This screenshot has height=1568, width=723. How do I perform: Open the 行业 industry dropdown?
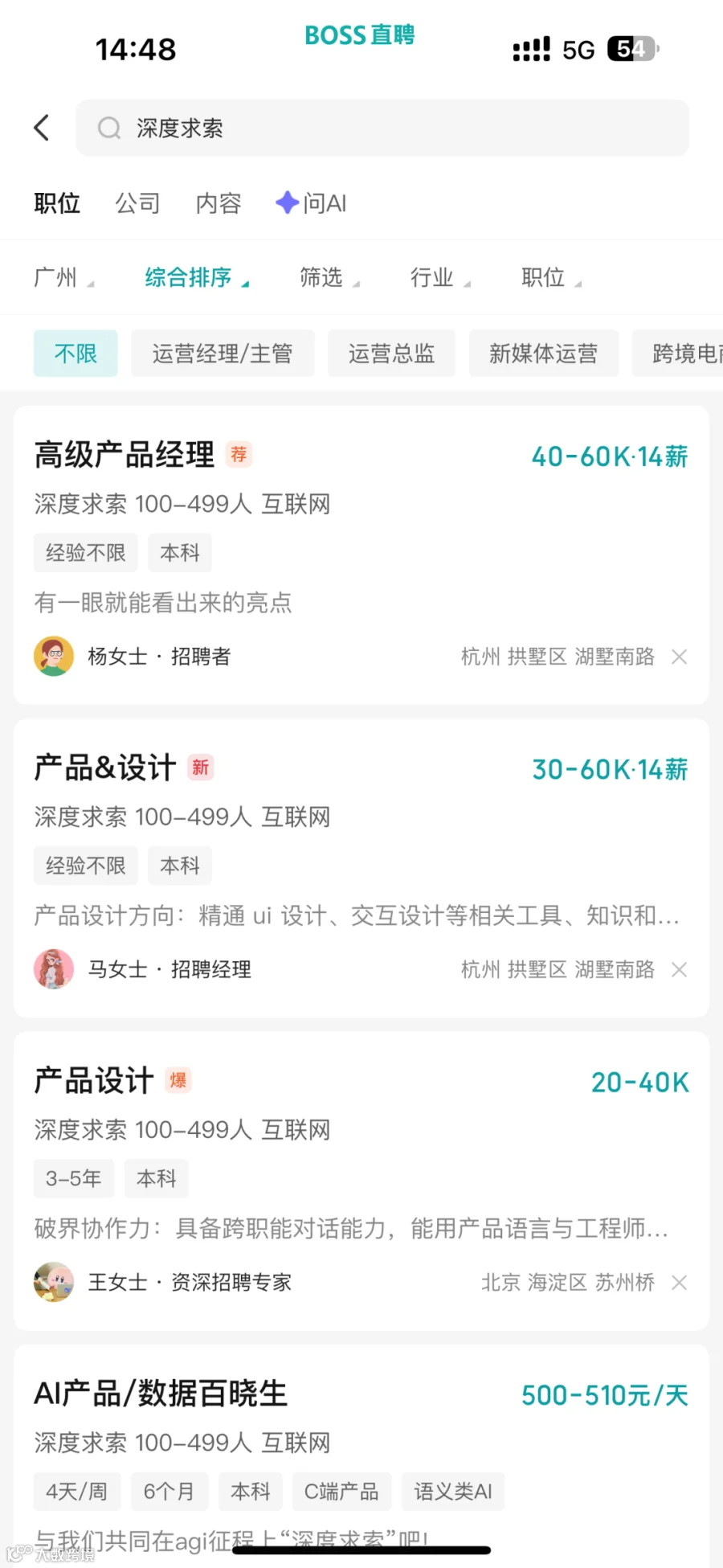pos(441,278)
